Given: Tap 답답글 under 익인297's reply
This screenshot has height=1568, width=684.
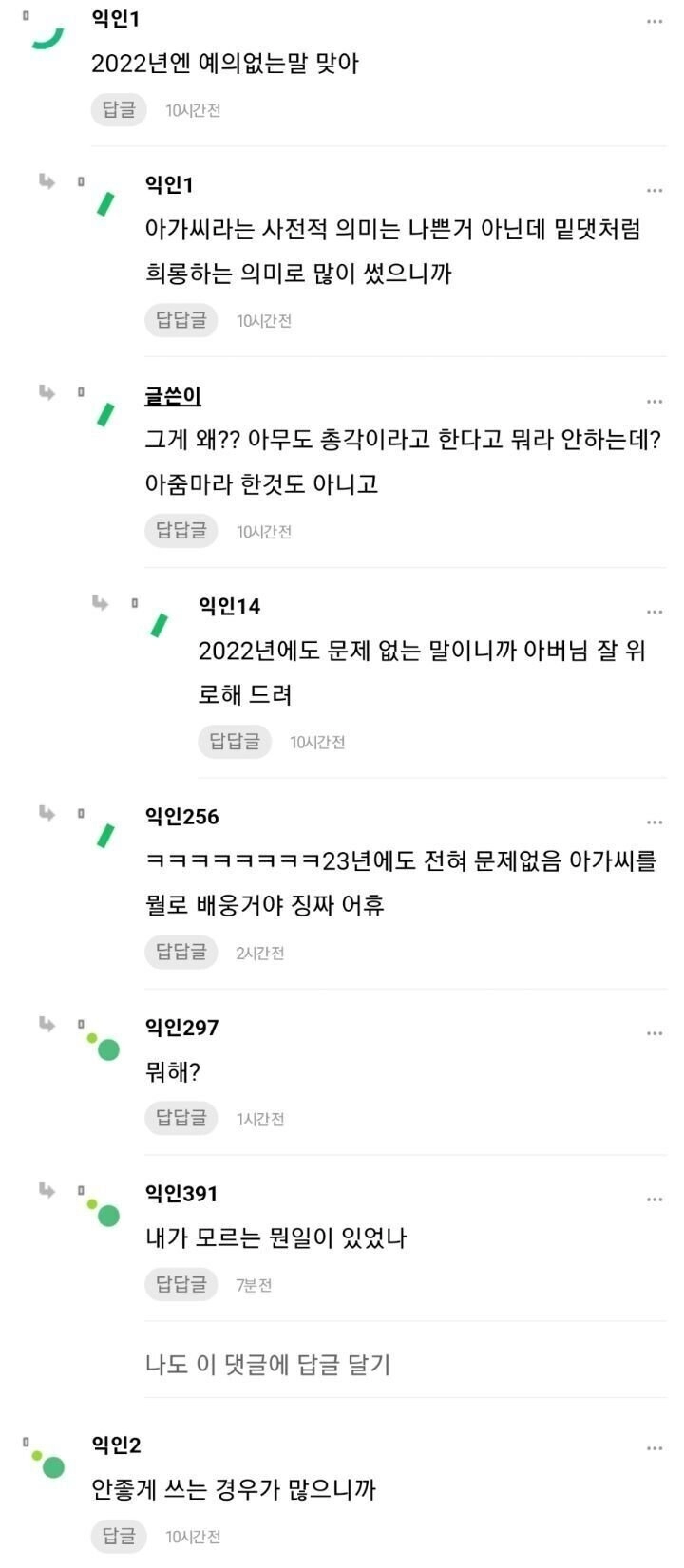Looking at the screenshot, I should pyautogui.click(x=181, y=1118).
